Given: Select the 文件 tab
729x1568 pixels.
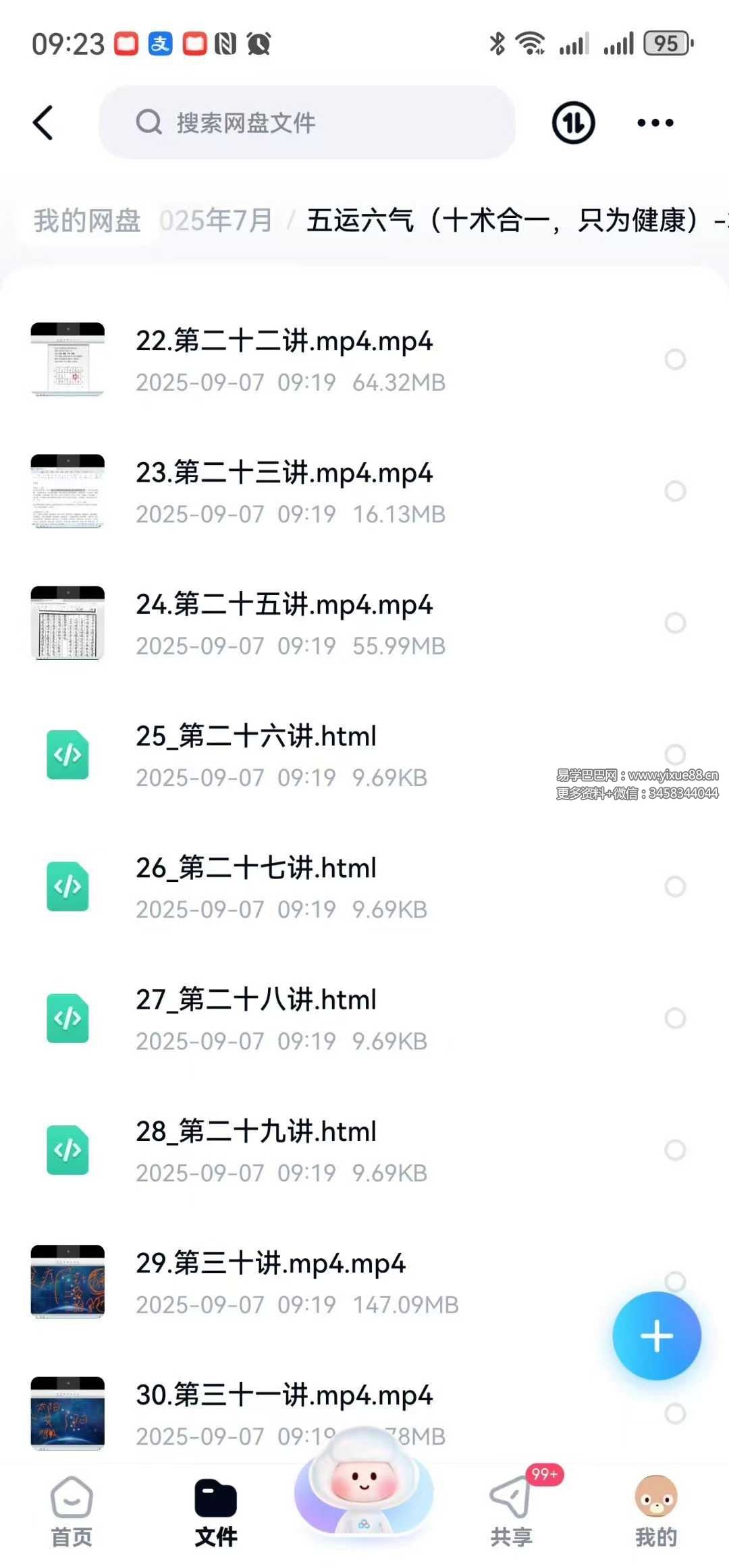Looking at the screenshot, I should 216,1511.
